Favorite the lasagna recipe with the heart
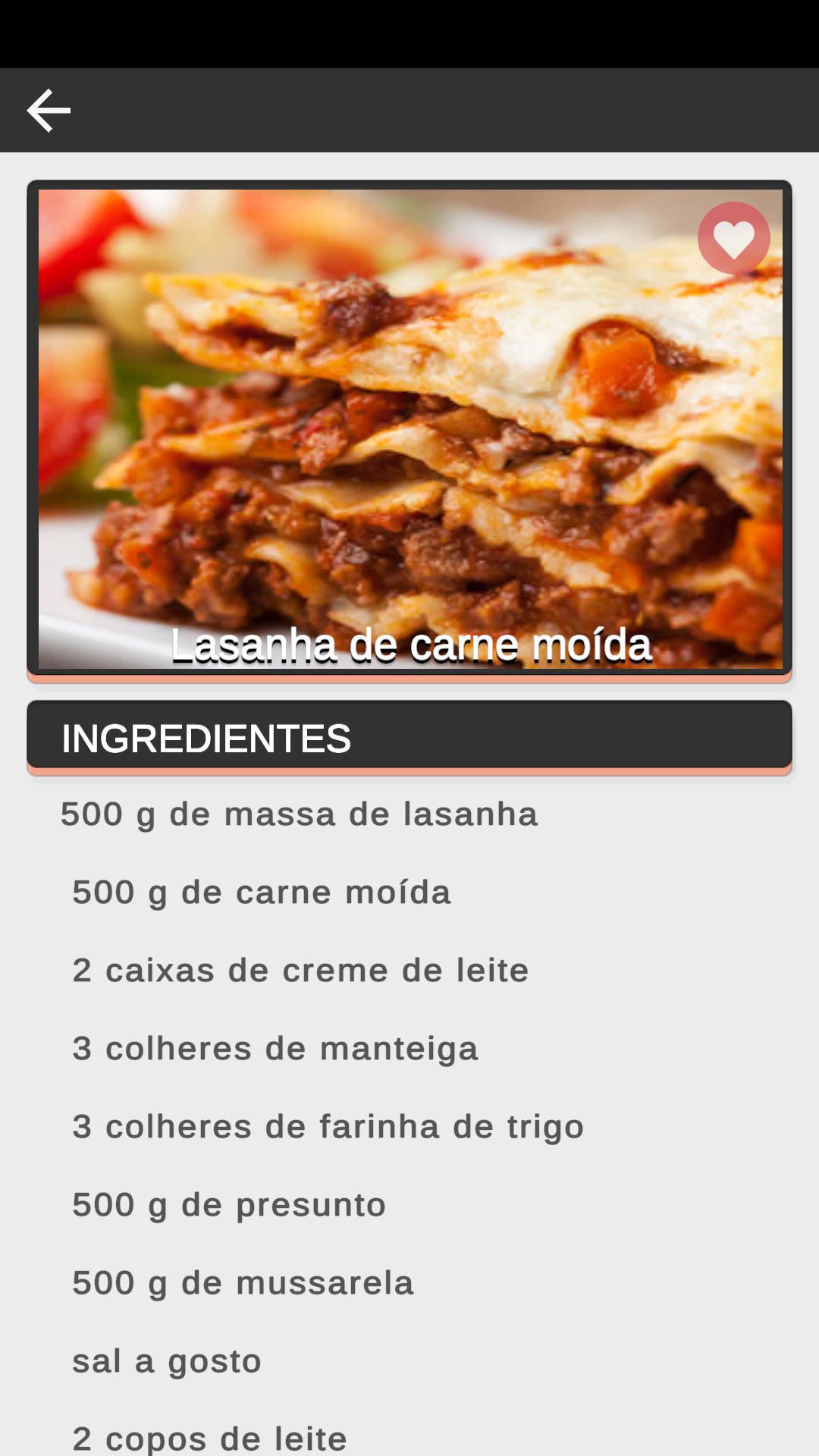 click(x=733, y=238)
